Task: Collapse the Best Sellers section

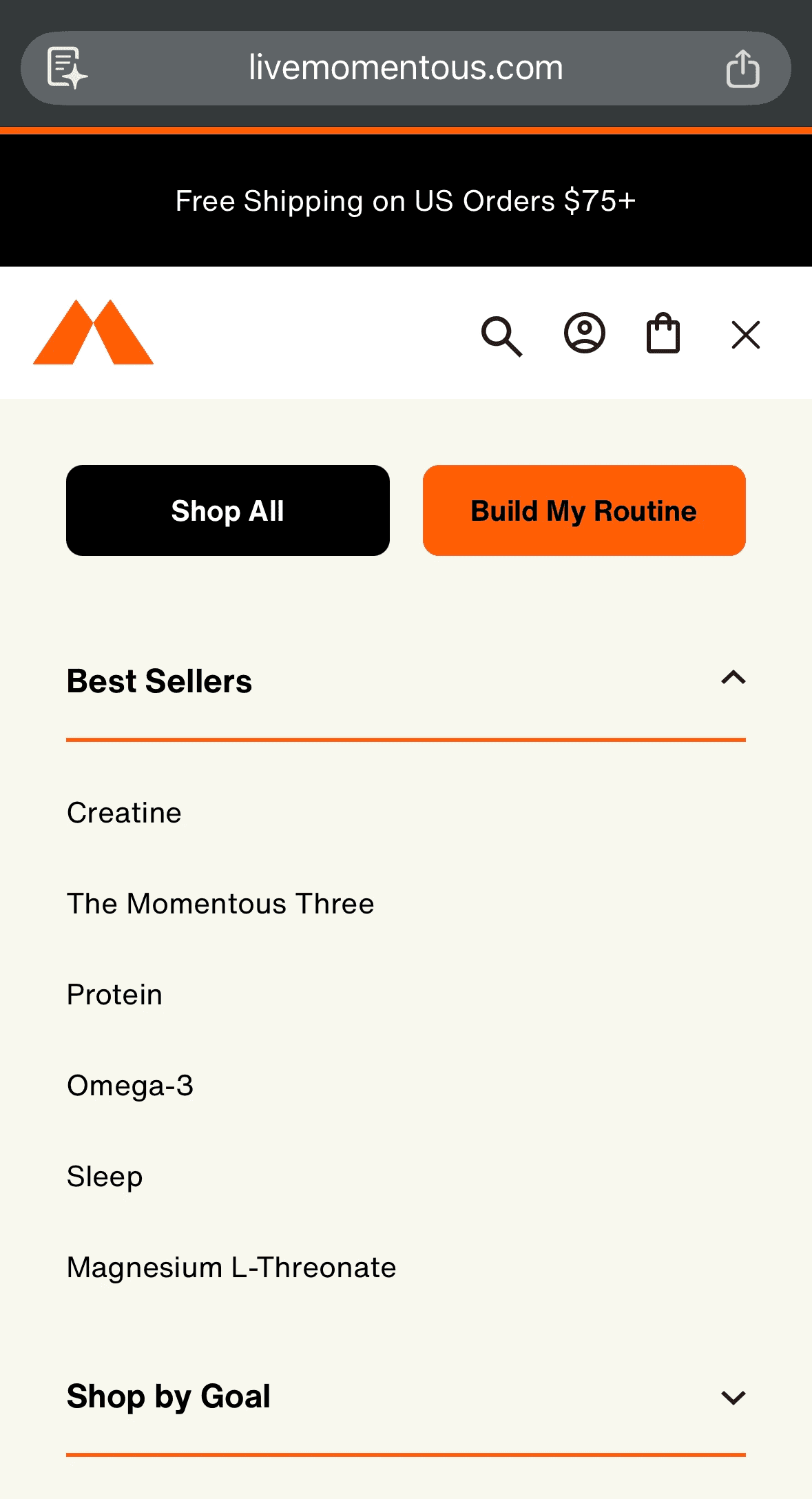Action: pyautogui.click(x=733, y=679)
